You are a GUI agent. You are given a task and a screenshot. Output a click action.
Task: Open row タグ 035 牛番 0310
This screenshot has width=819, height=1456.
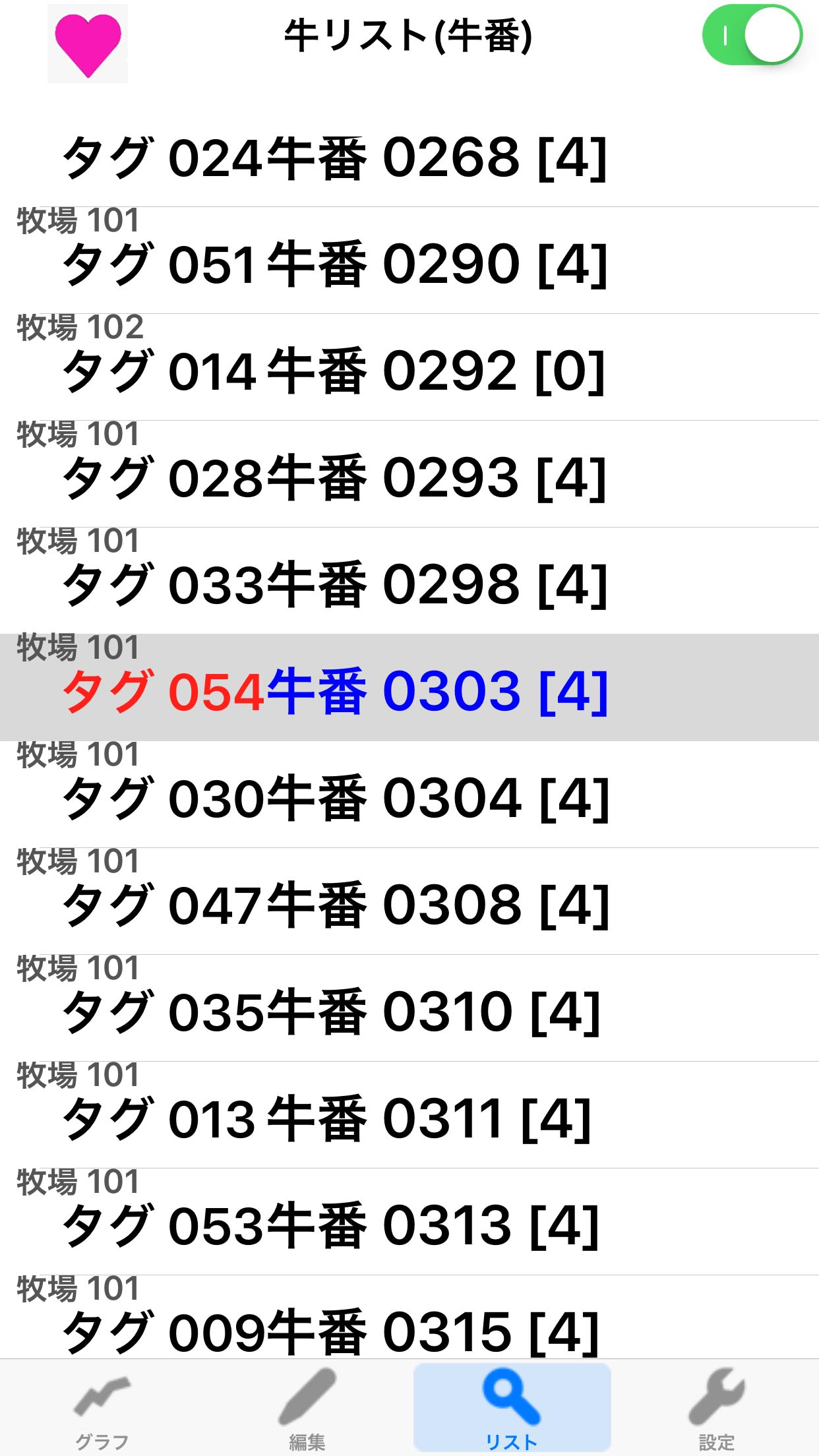[x=409, y=1008]
